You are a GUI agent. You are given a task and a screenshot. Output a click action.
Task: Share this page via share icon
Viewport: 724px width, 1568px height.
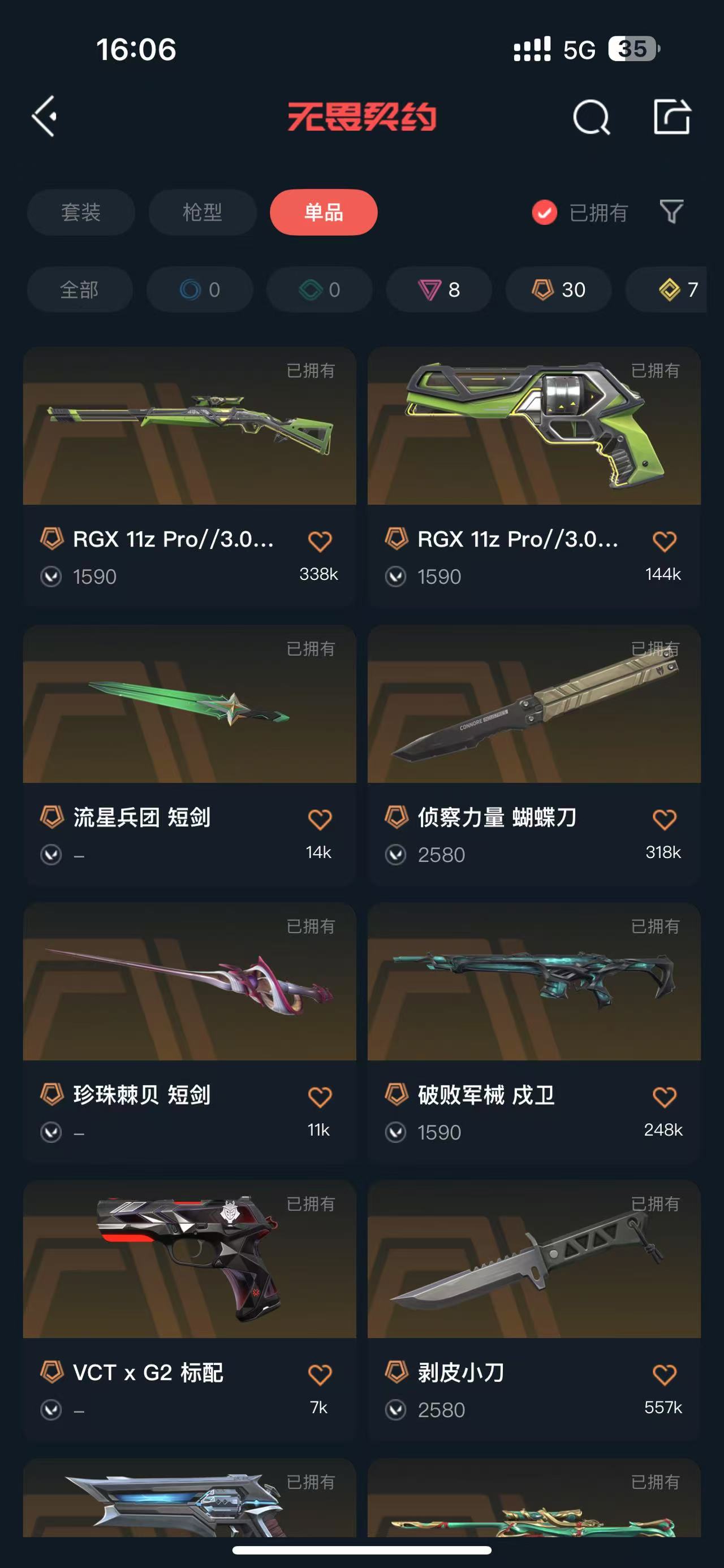tap(671, 116)
